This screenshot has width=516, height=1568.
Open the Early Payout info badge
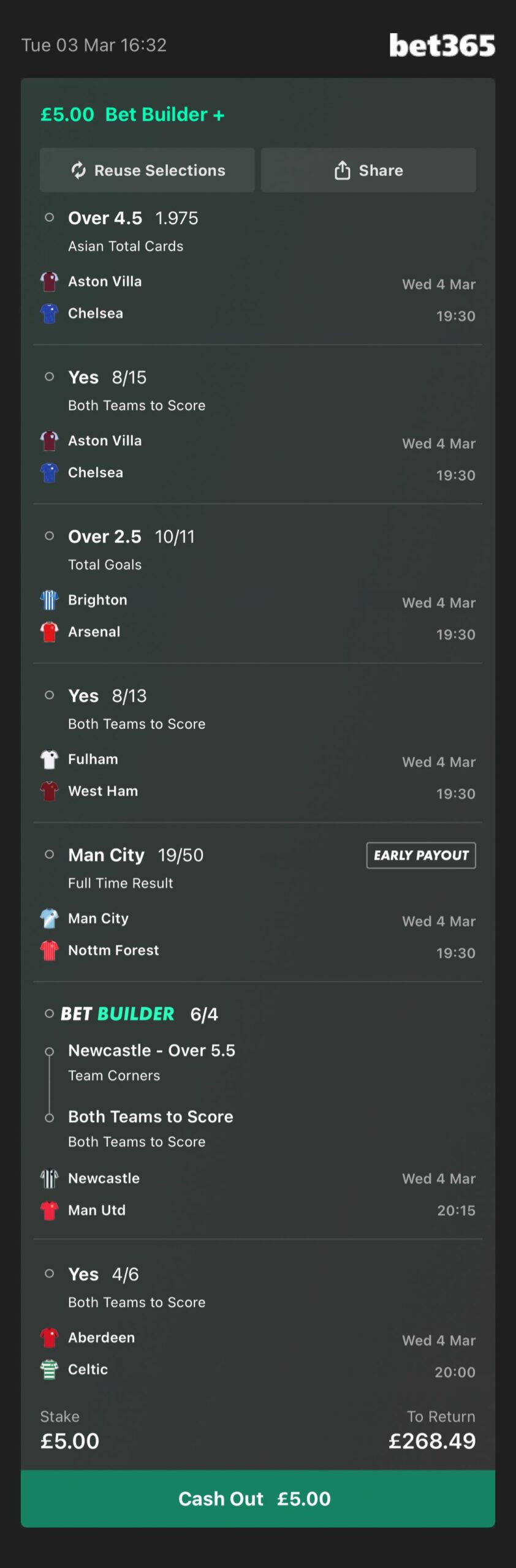421,855
